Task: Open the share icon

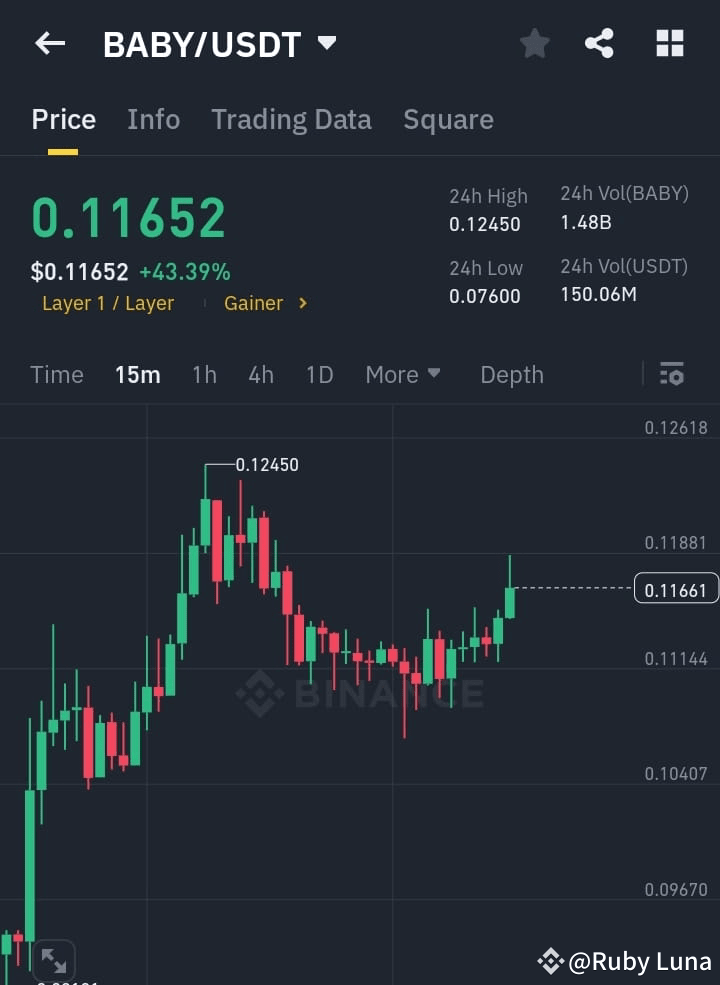Action: (x=599, y=43)
